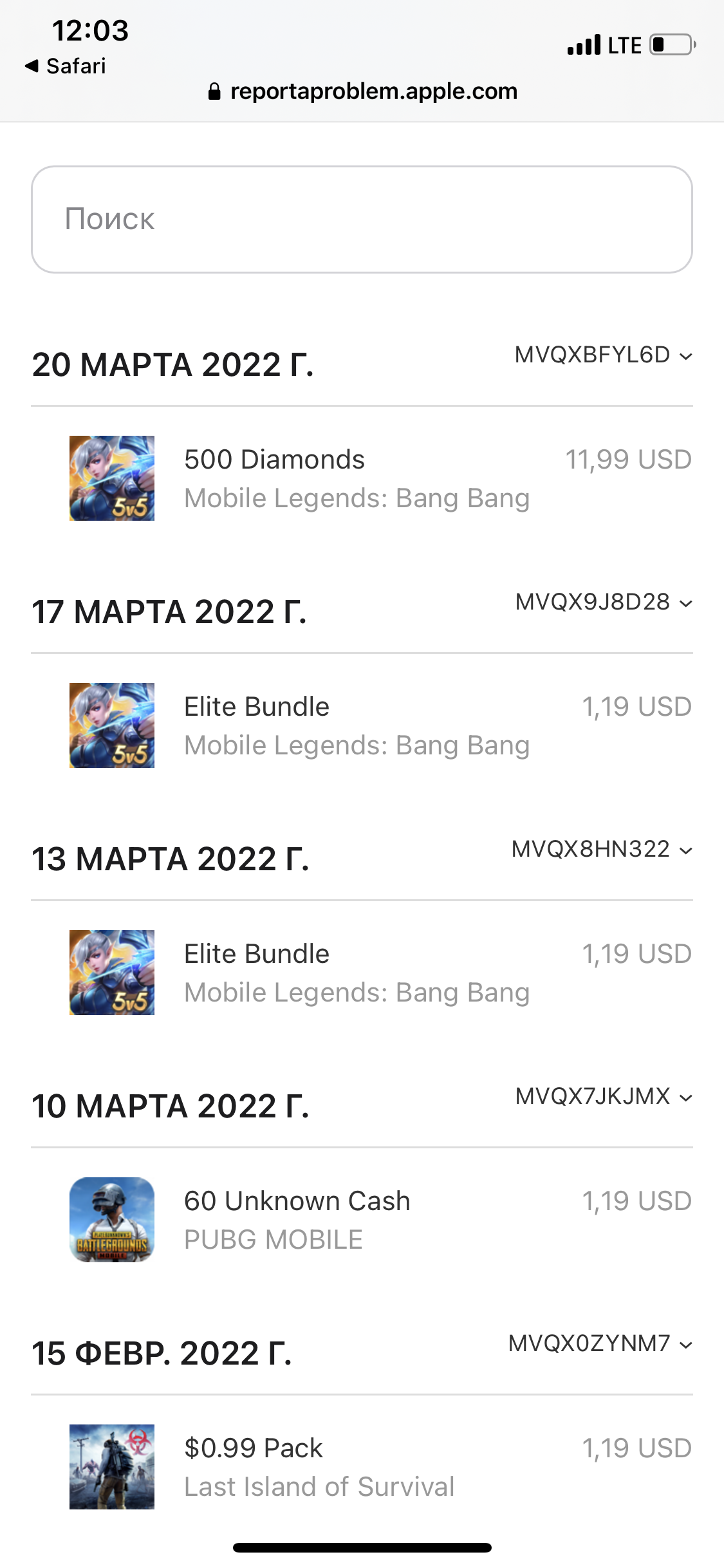
Task: Return to Safari via back link
Action: (66, 66)
